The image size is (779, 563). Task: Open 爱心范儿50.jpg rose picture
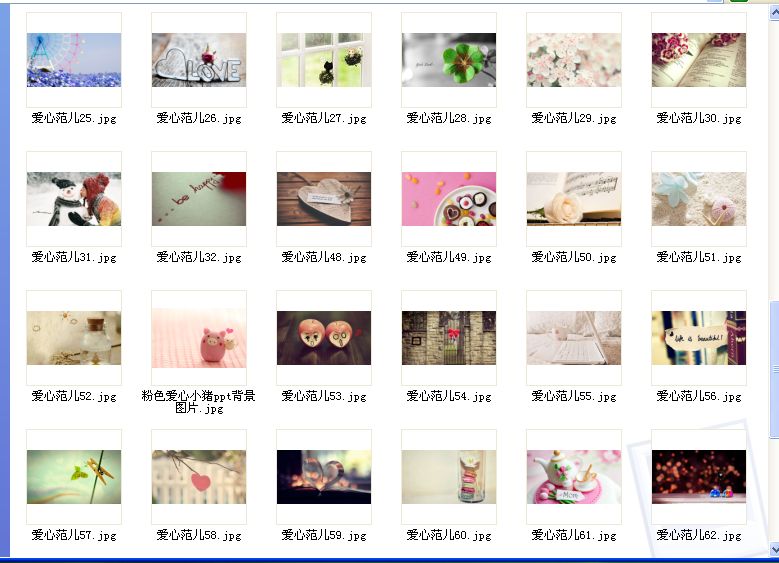pyautogui.click(x=573, y=199)
